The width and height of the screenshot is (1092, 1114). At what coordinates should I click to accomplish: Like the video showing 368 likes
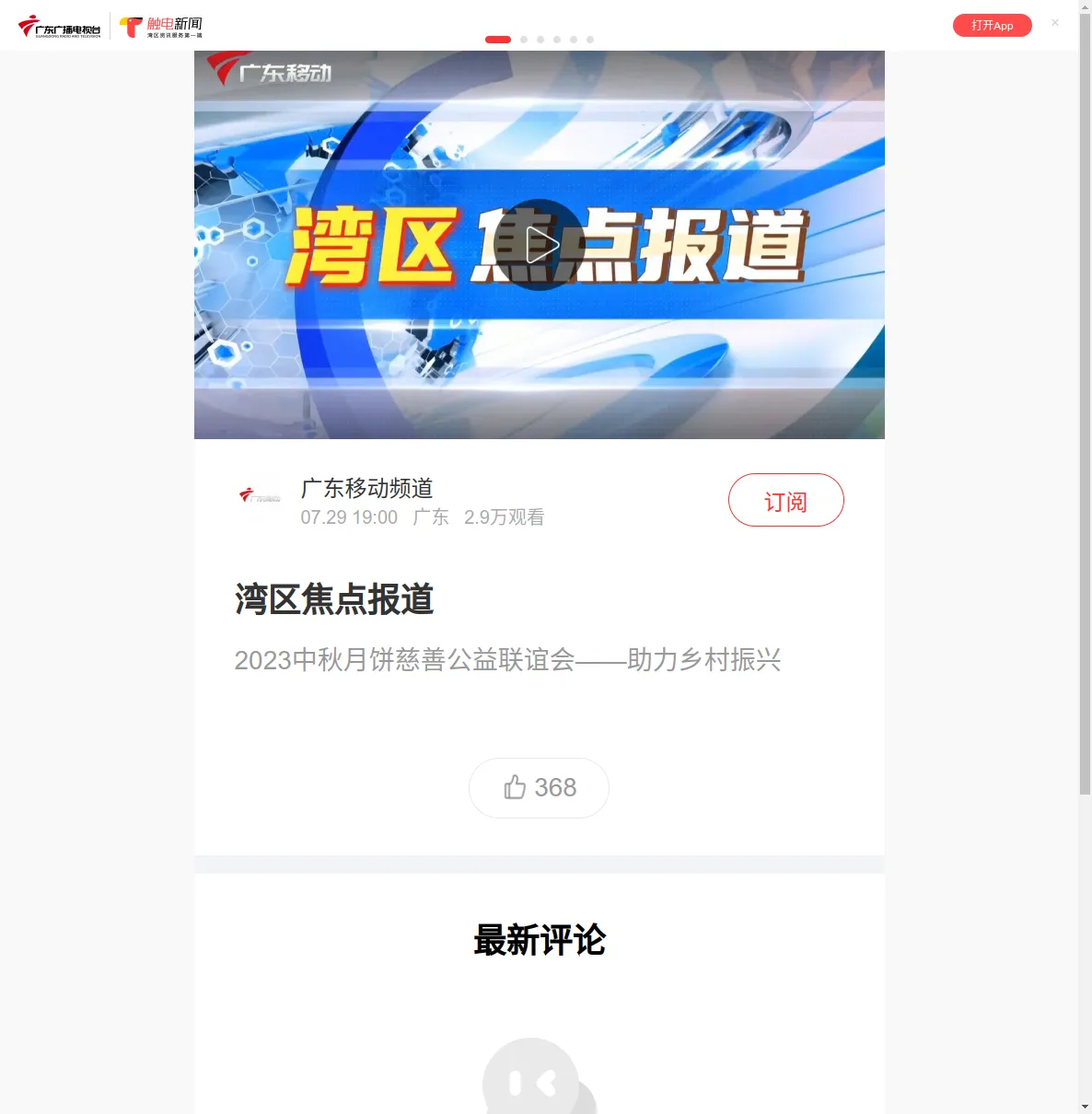coord(540,788)
